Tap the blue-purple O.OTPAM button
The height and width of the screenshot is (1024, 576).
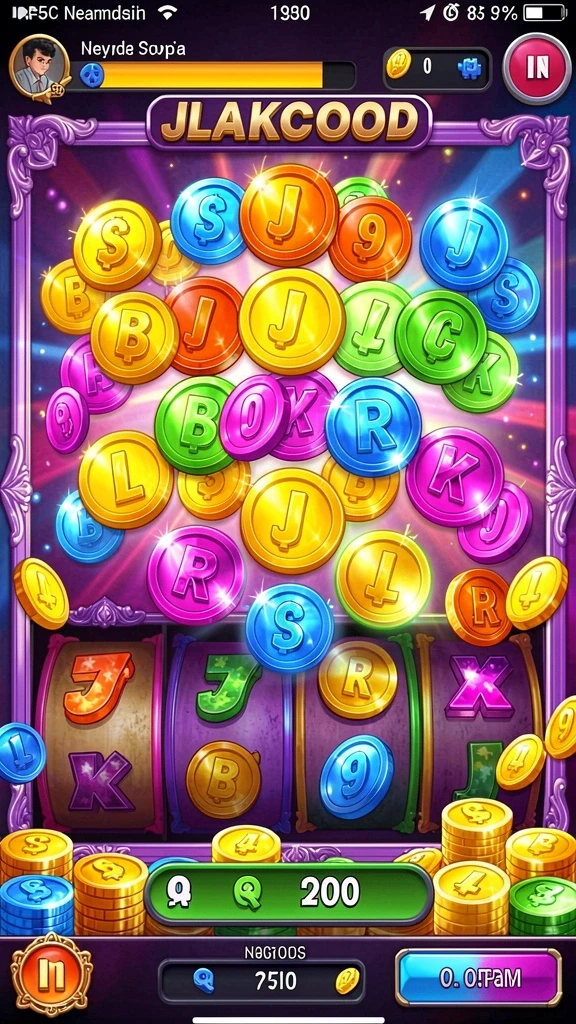pos(479,977)
